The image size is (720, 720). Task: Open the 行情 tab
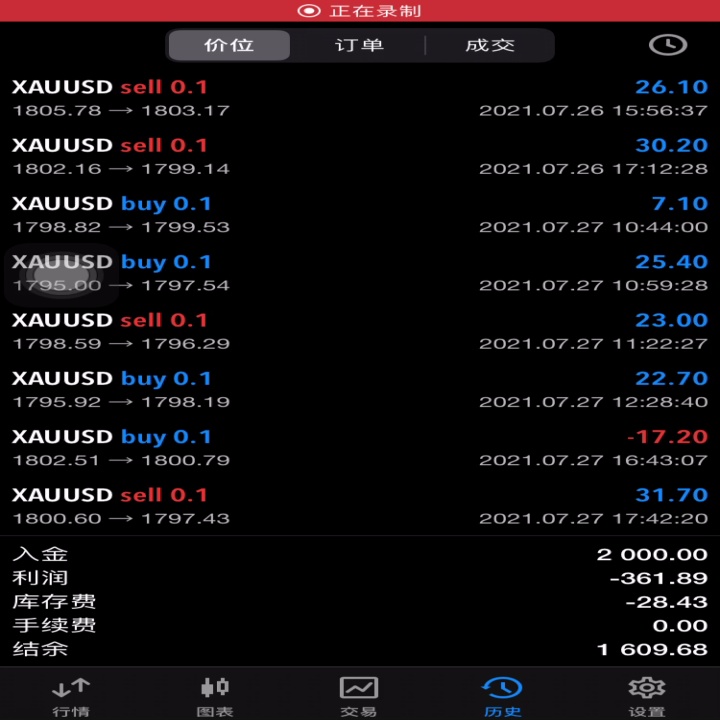point(71,696)
